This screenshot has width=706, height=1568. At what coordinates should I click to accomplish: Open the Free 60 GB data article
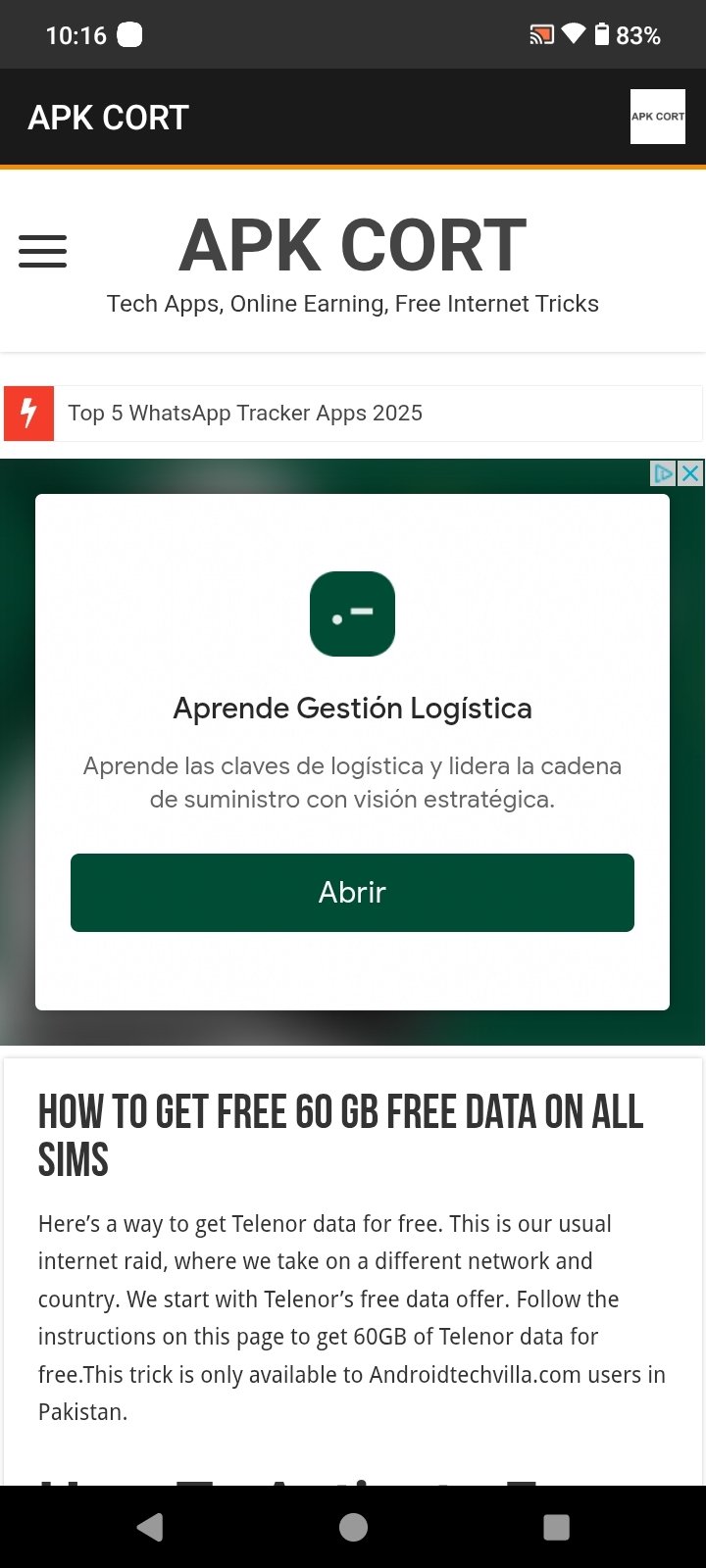click(x=340, y=1136)
